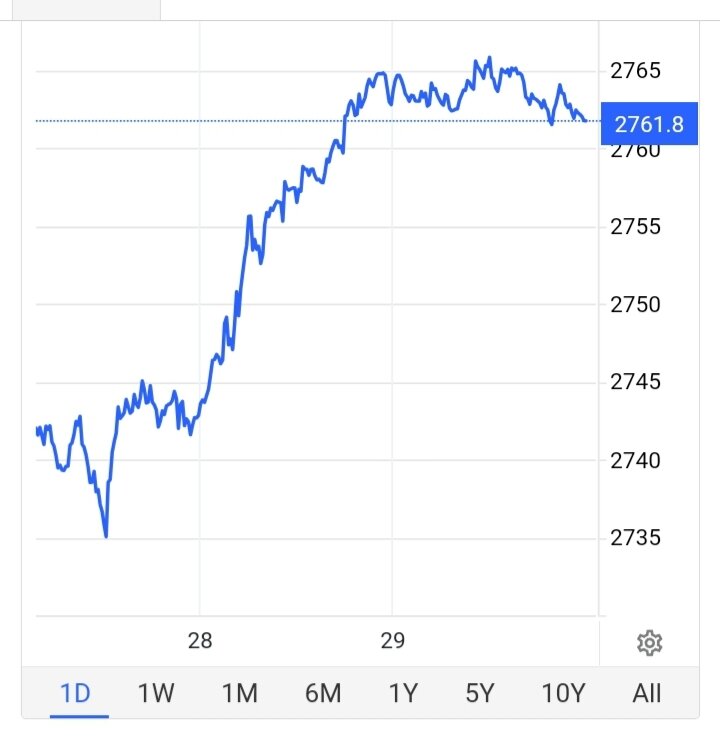Select the 1D time range
The image size is (720, 738).
point(76,693)
